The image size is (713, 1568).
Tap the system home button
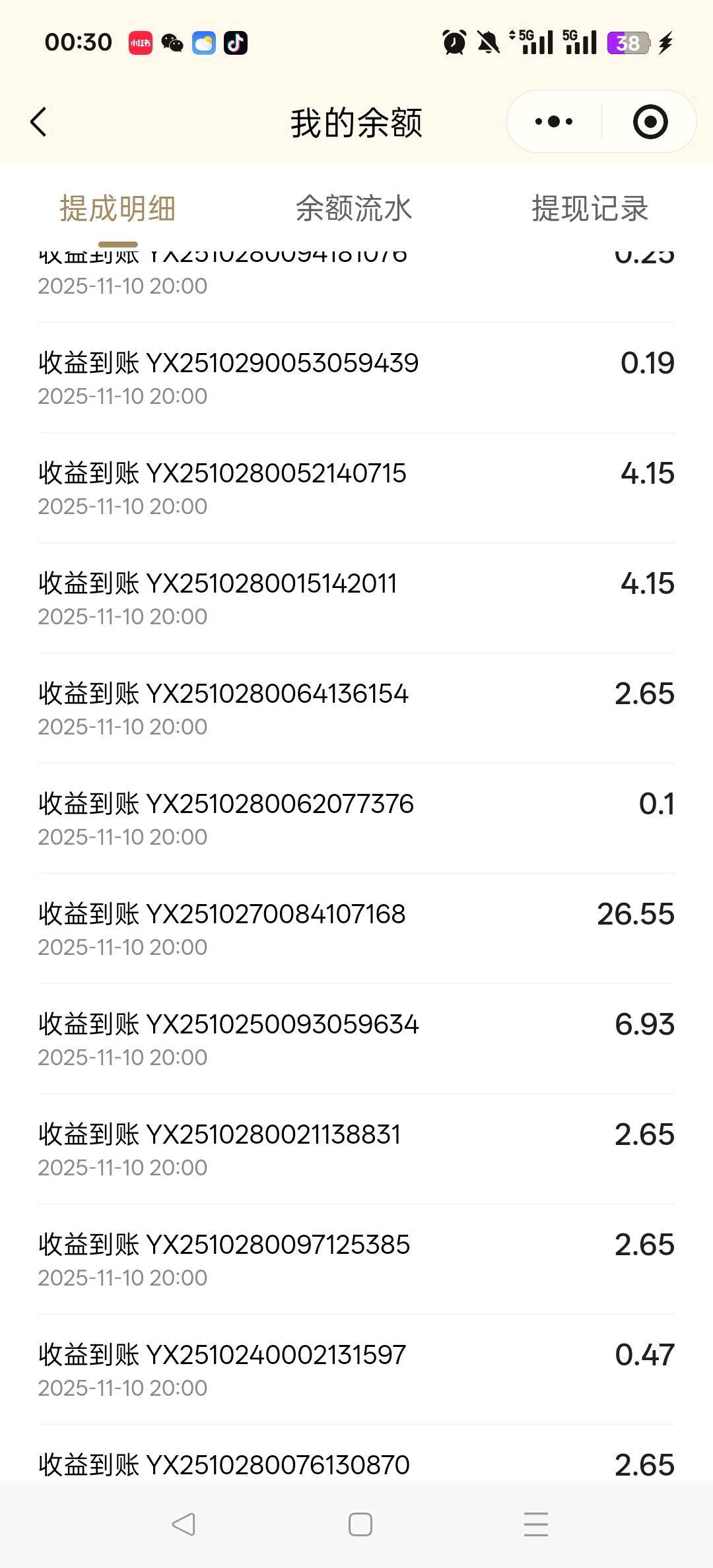[360, 1524]
